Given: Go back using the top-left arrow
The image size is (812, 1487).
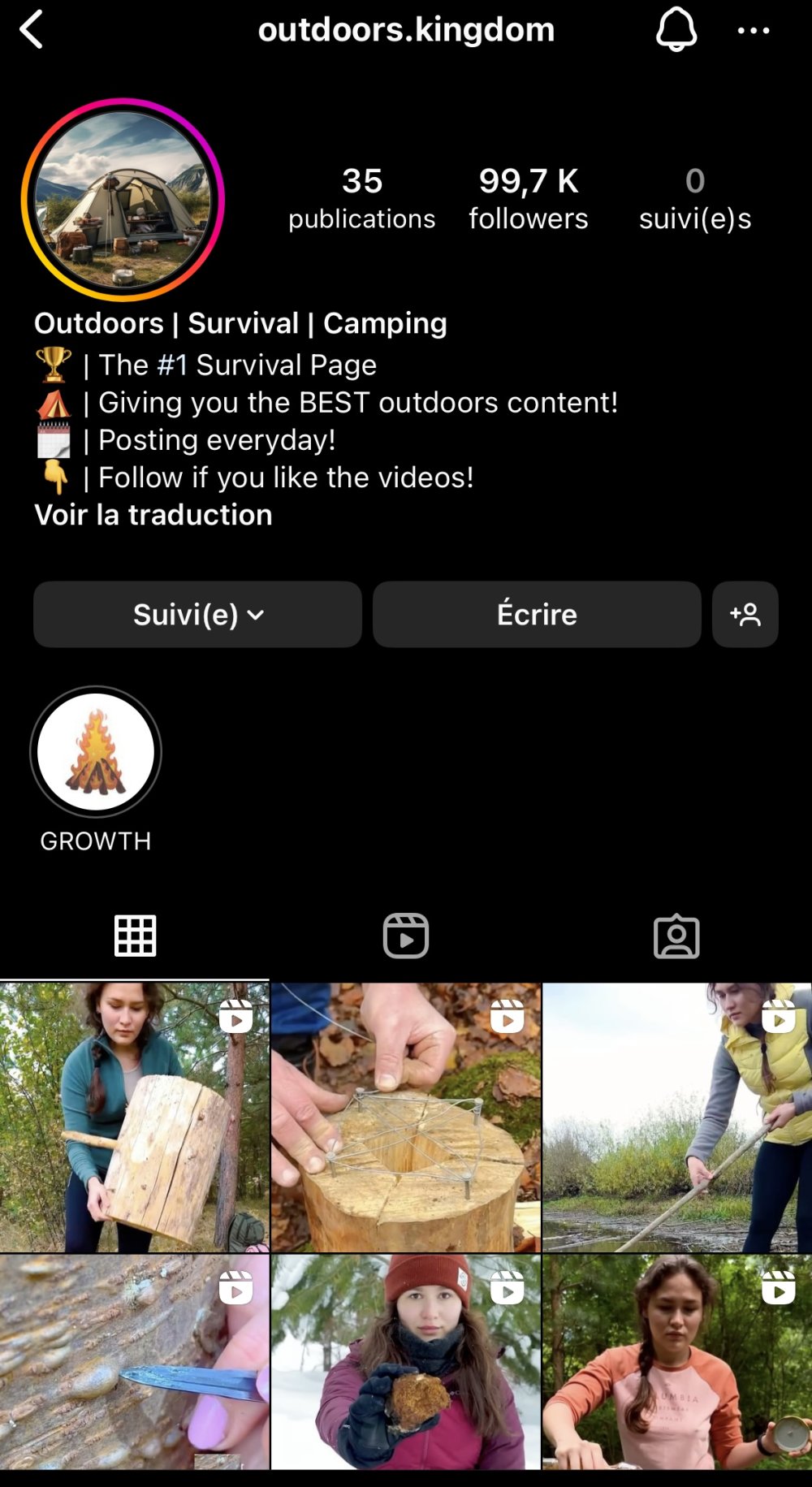Looking at the screenshot, I should point(31,30).
